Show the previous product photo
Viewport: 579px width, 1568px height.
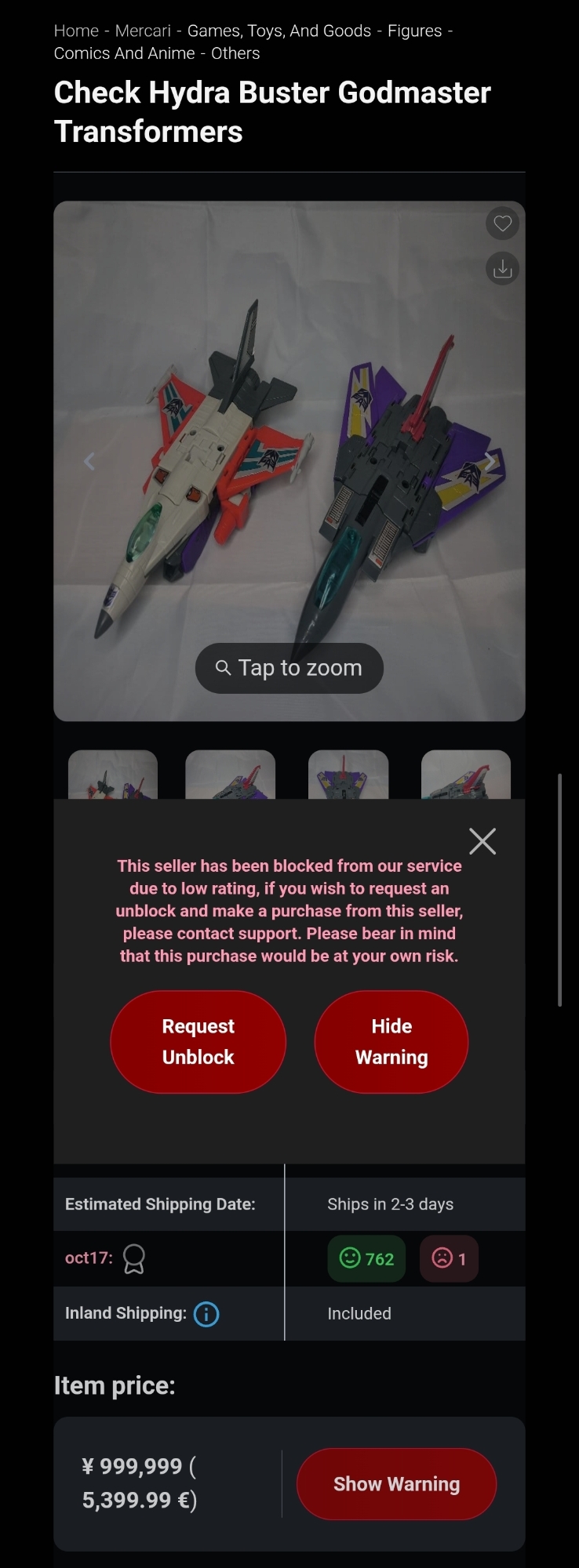point(89,461)
